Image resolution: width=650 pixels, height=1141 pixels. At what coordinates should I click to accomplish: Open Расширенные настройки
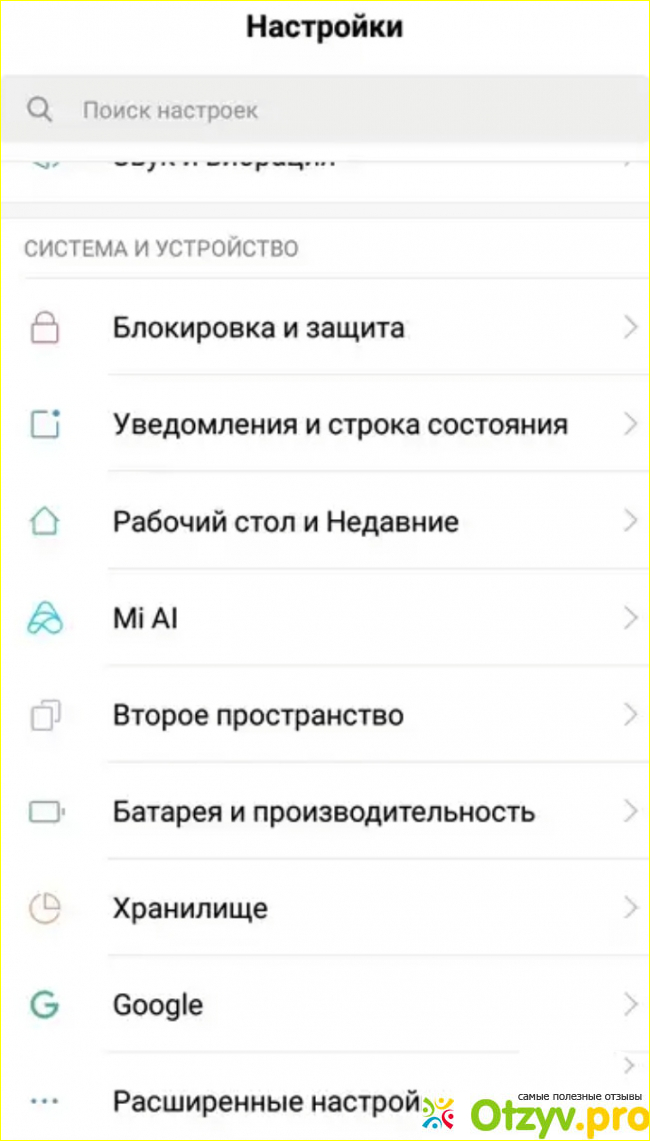(265, 1101)
